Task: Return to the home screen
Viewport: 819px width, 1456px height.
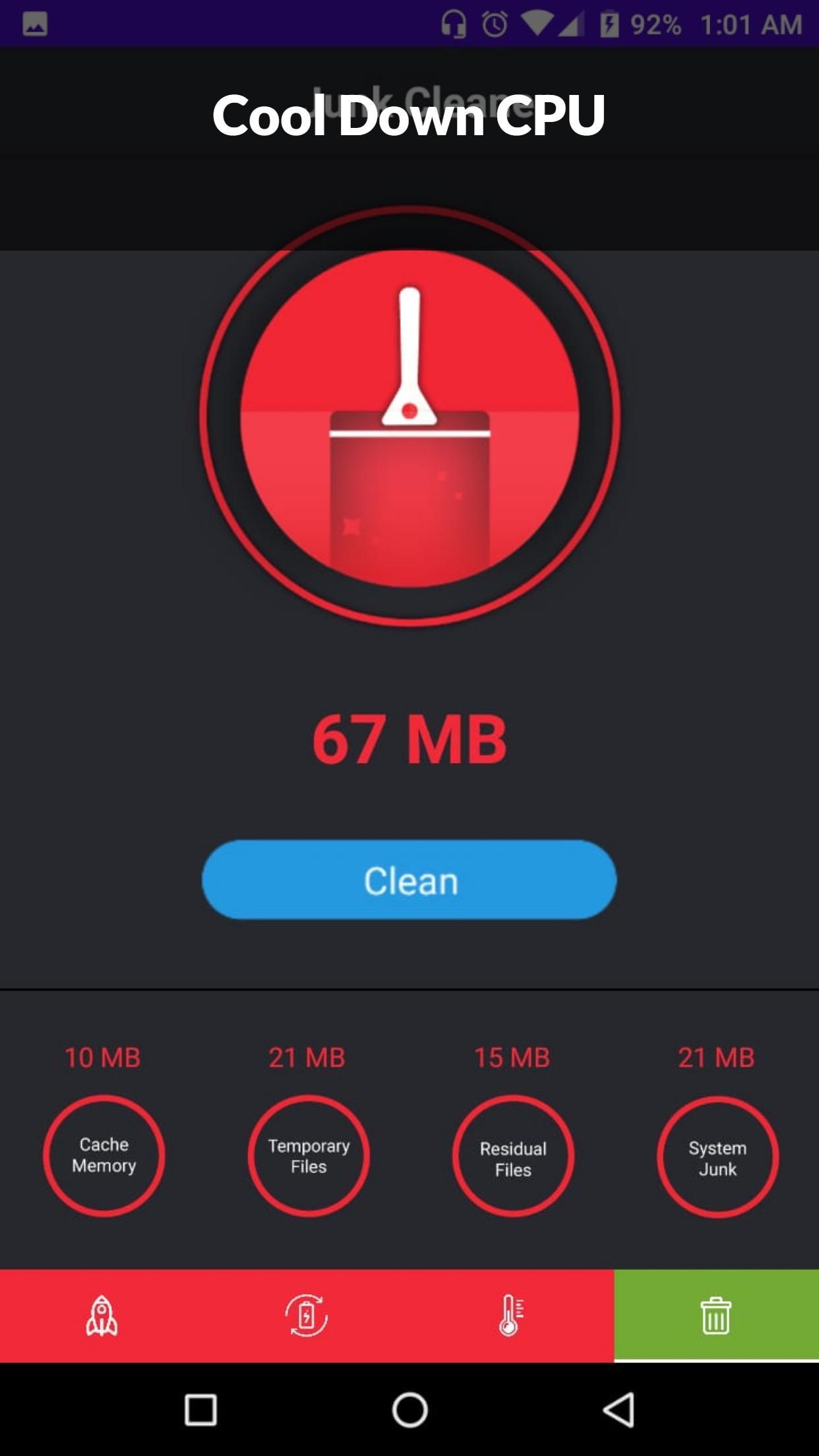Action: click(x=409, y=1410)
